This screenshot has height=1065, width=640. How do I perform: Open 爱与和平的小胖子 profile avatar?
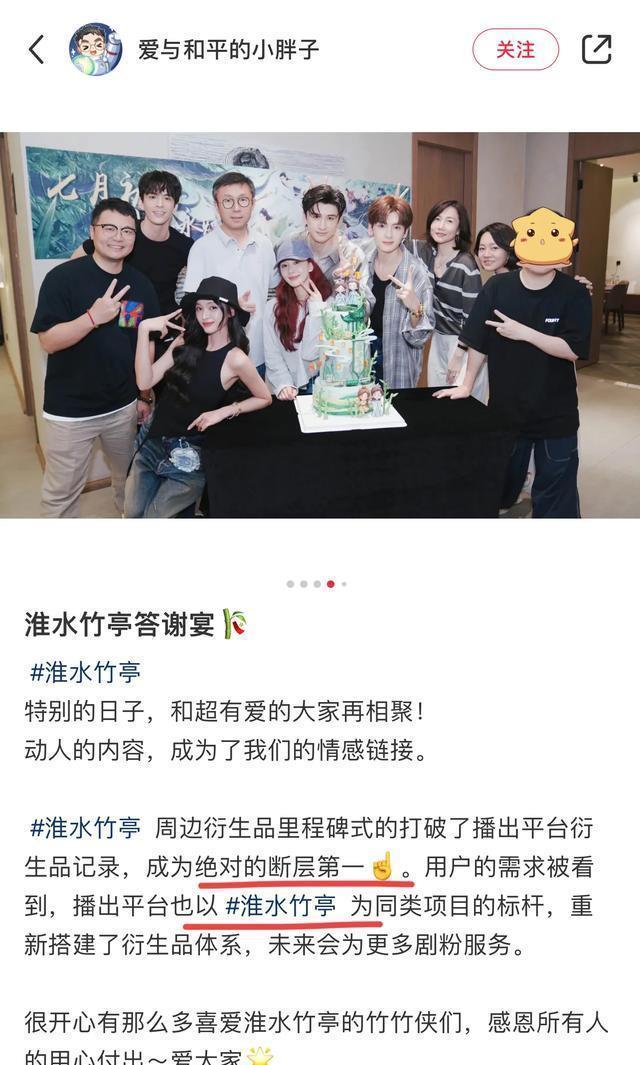(95, 49)
